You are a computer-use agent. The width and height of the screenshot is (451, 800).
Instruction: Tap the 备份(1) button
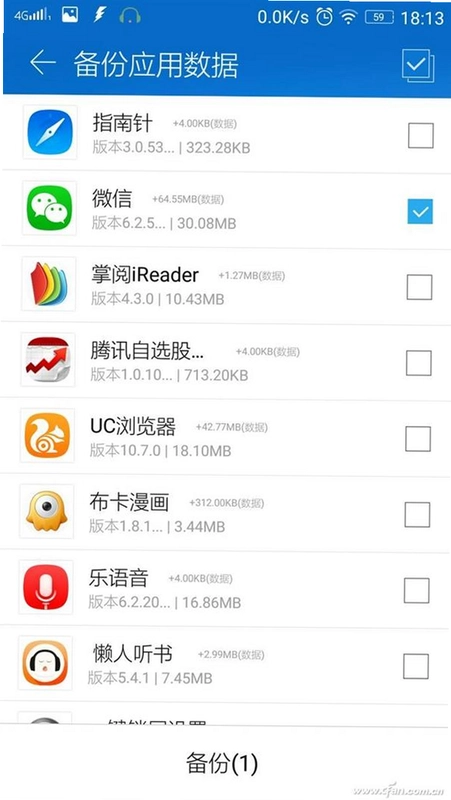point(222,763)
